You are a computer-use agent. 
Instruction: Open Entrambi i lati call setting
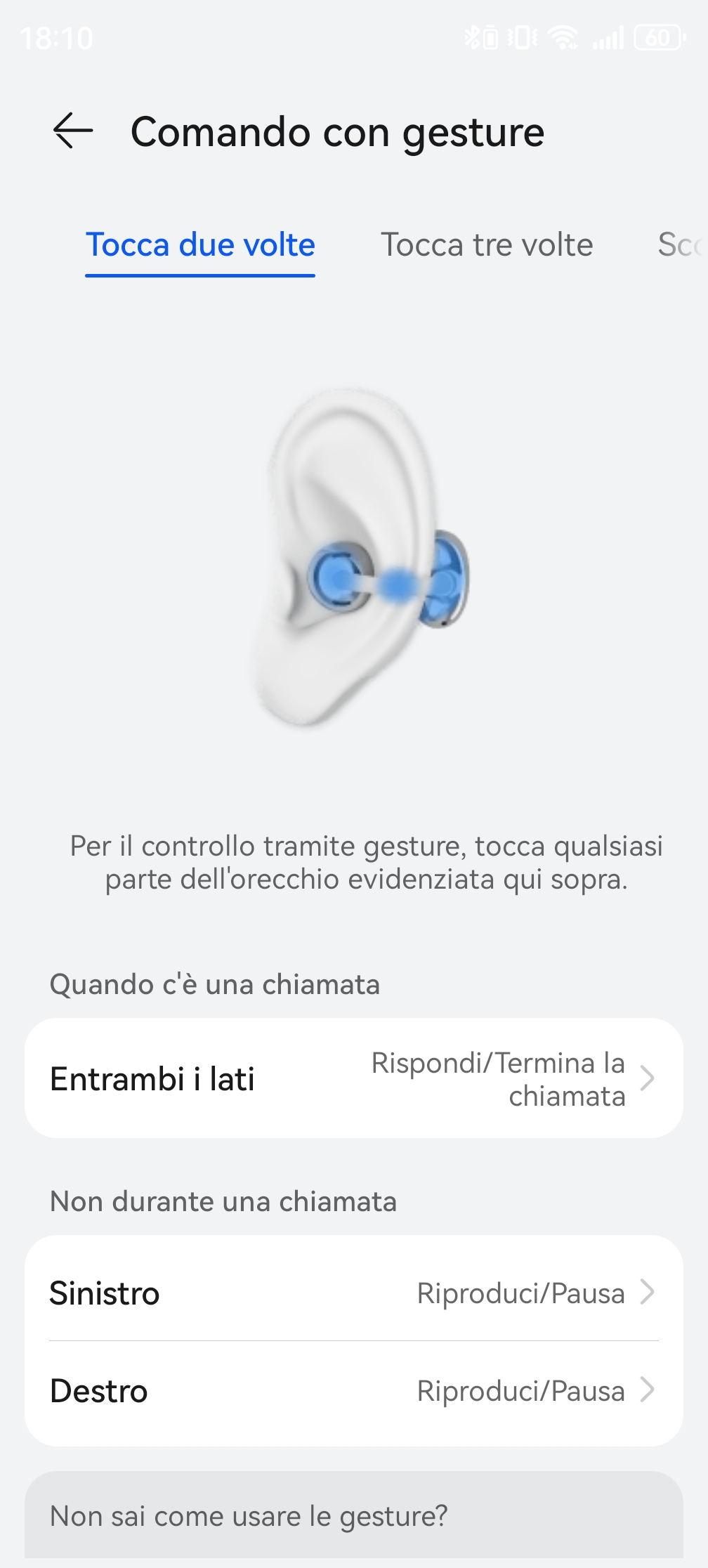coord(354,1078)
